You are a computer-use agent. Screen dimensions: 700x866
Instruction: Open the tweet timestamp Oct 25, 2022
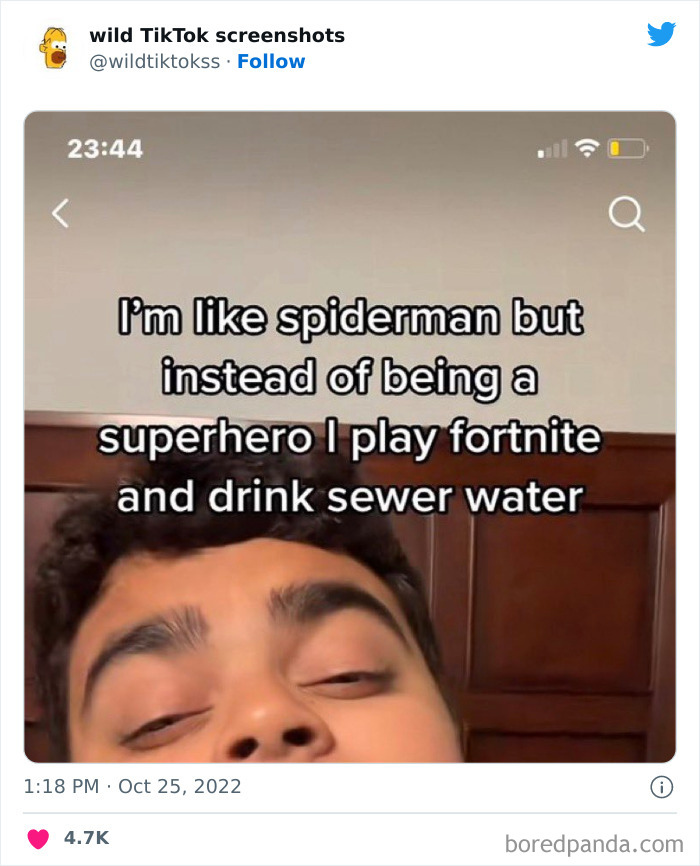(133, 786)
